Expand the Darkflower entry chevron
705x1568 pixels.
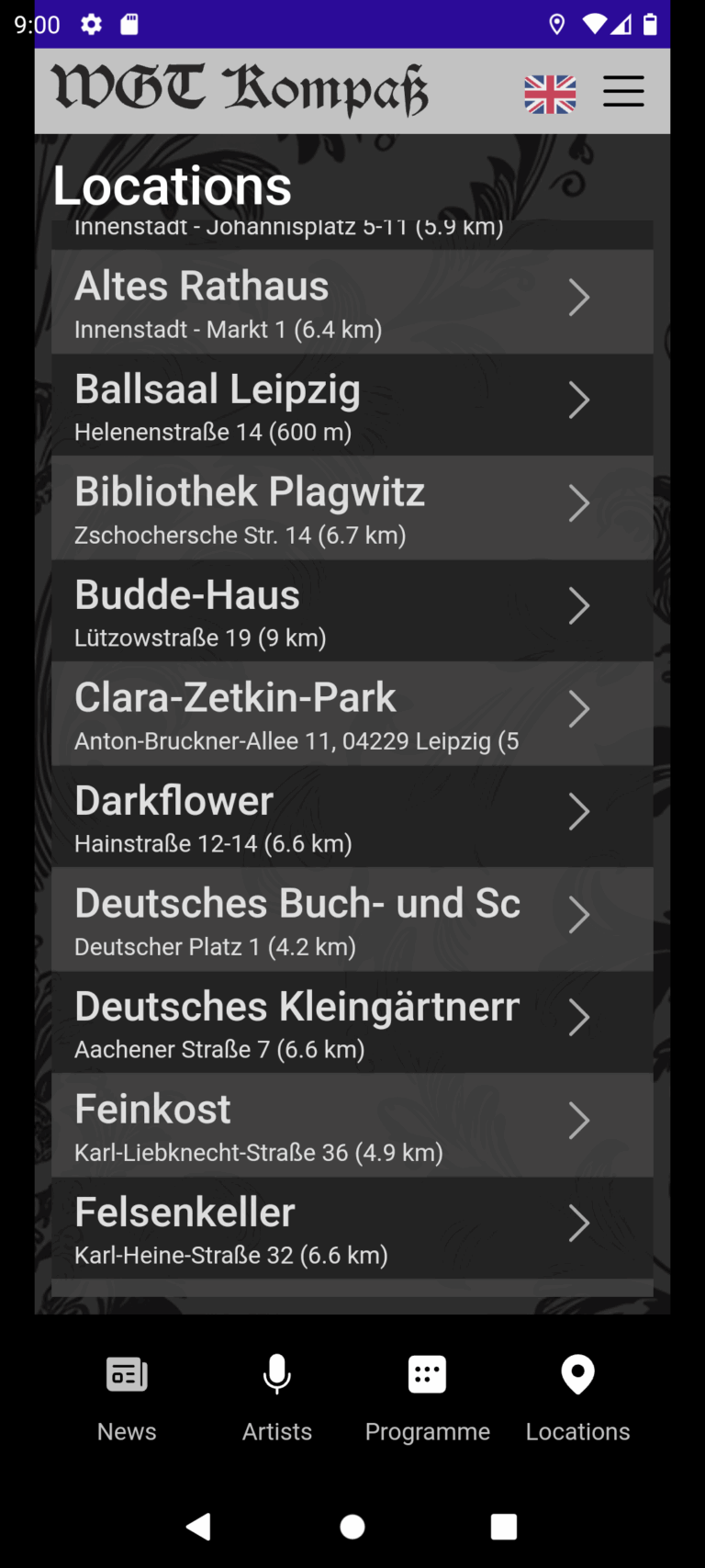point(579,811)
